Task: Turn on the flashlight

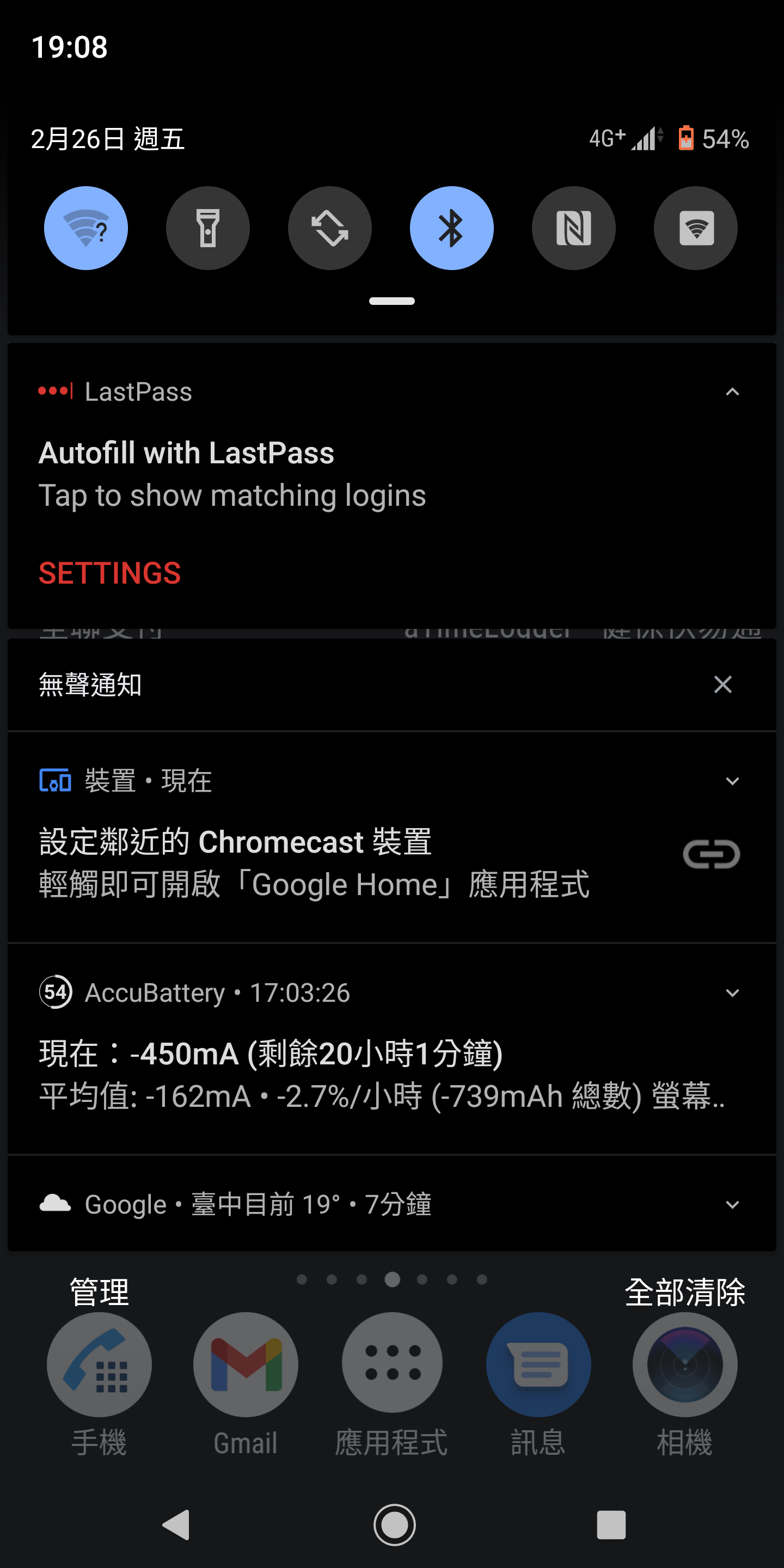Action: point(207,228)
